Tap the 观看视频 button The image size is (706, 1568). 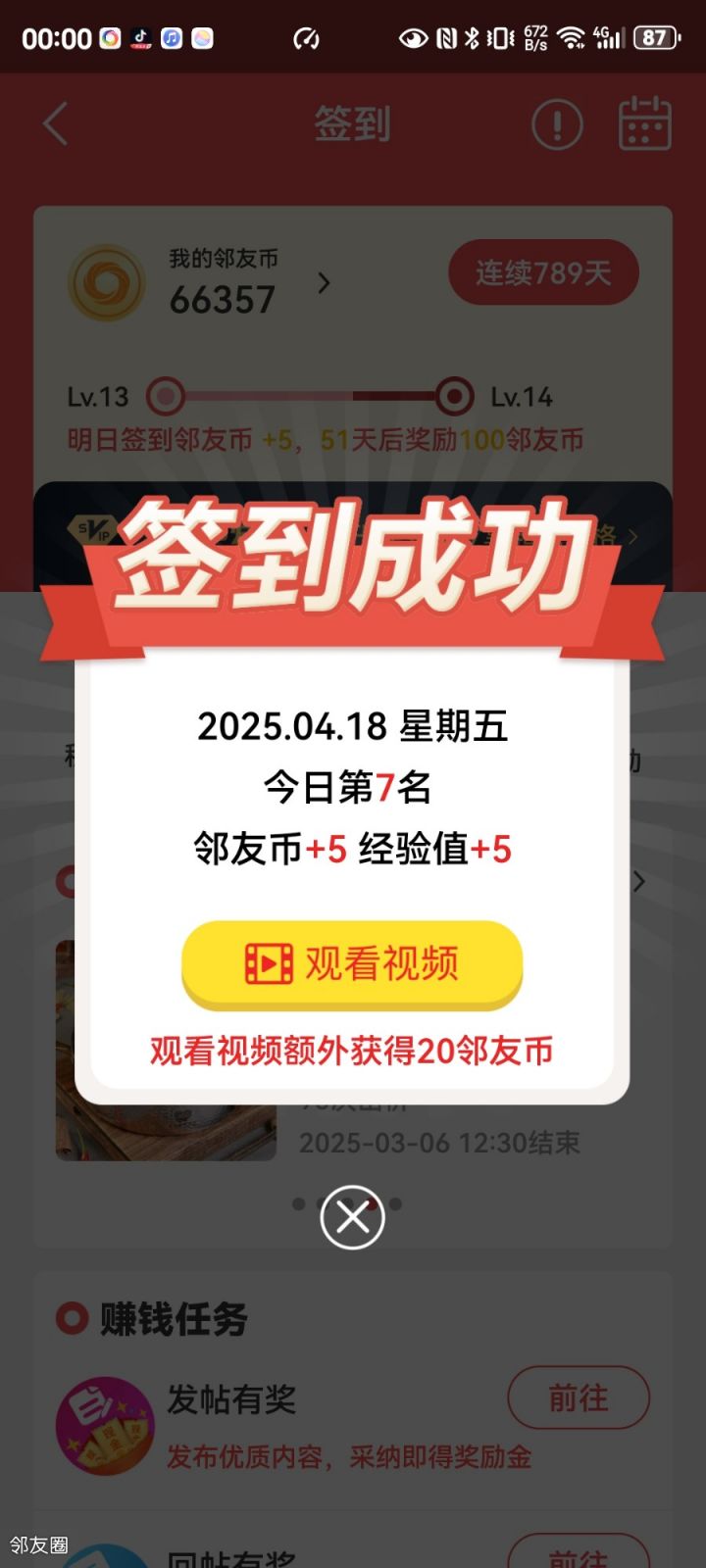click(x=352, y=963)
